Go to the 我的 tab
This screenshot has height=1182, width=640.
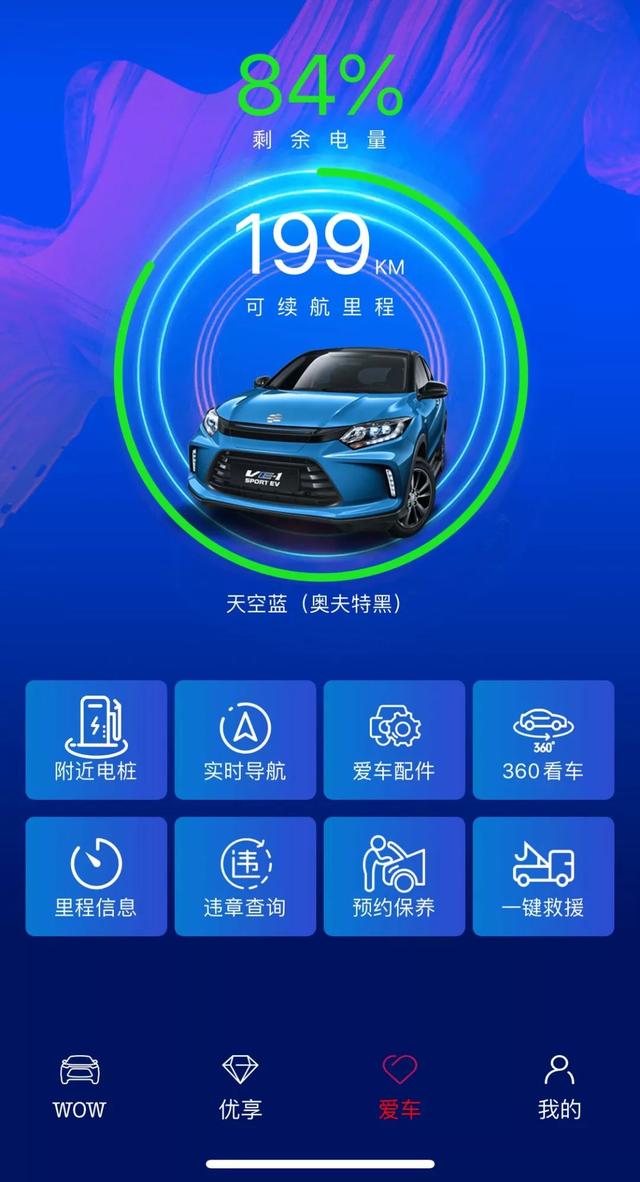[559, 1085]
